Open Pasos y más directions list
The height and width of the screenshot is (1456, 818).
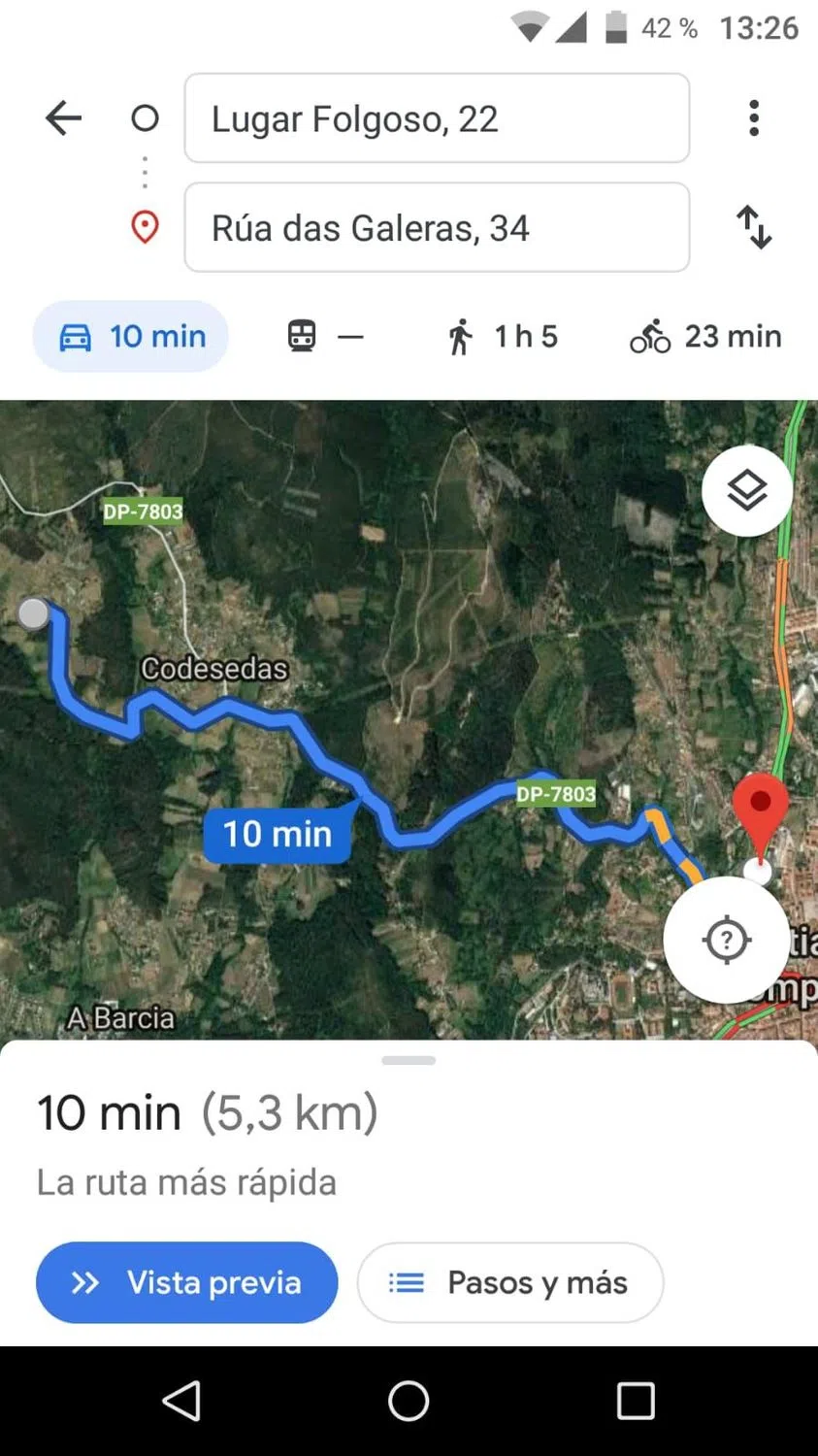tap(510, 1282)
